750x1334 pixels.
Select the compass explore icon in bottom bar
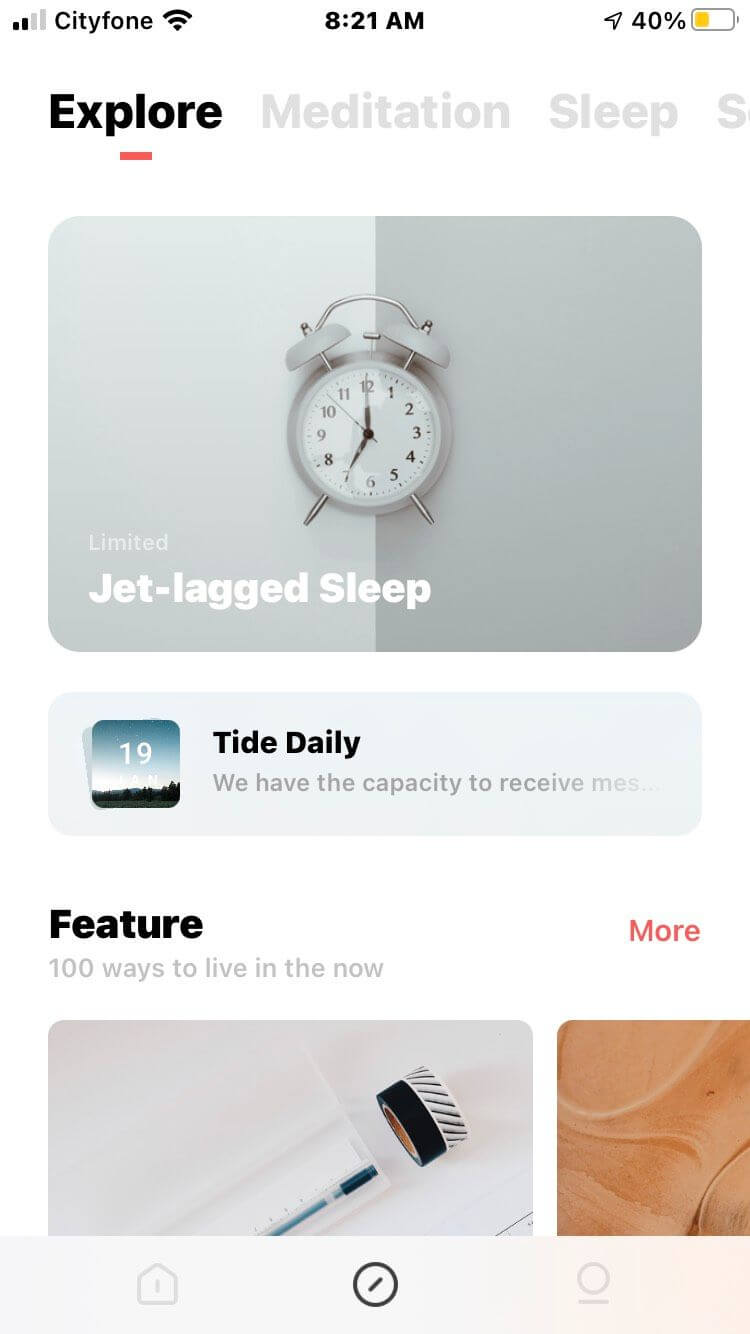tap(375, 1284)
